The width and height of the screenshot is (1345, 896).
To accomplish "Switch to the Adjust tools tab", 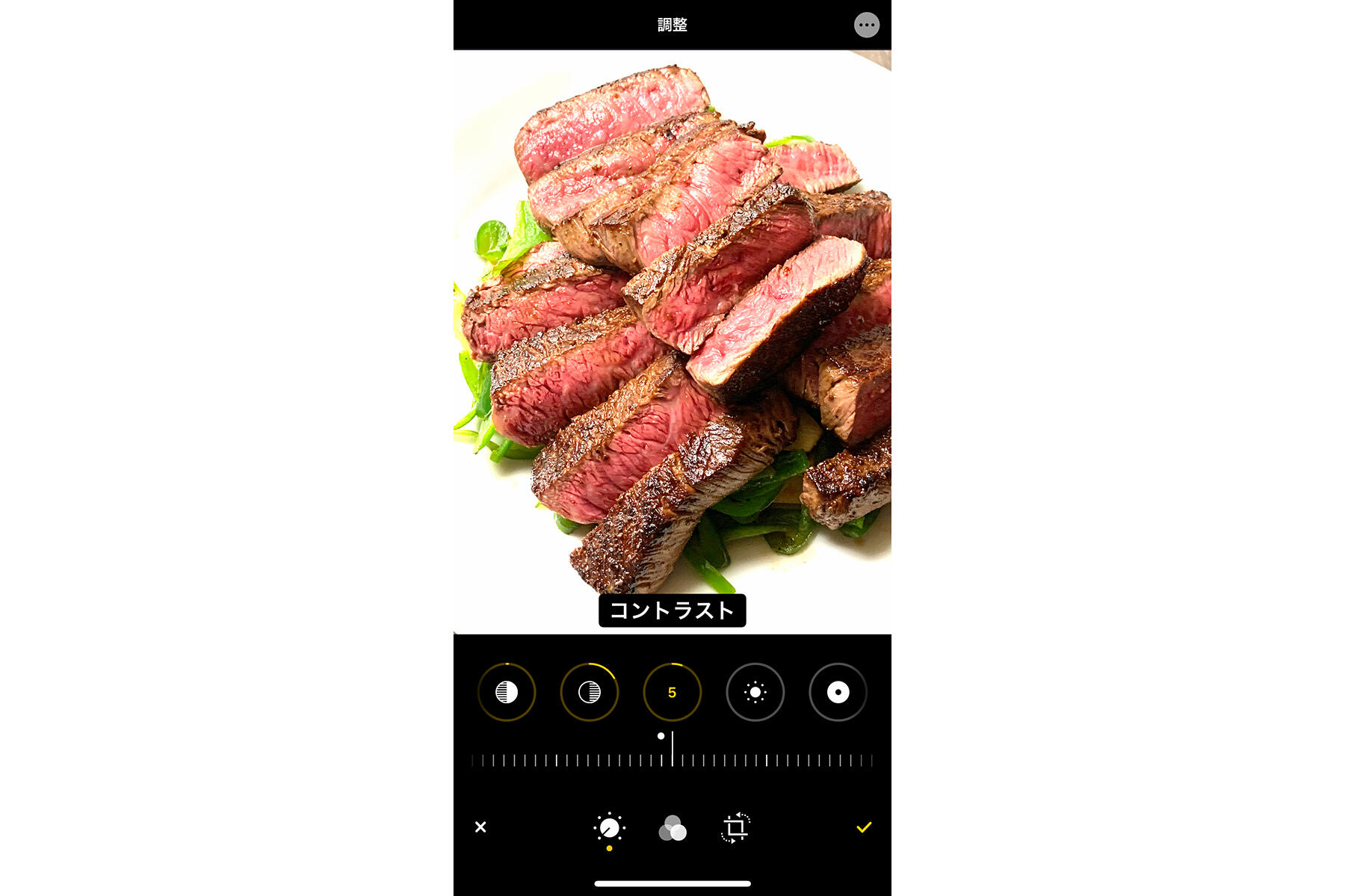I will pyautogui.click(x=609, y=828).
